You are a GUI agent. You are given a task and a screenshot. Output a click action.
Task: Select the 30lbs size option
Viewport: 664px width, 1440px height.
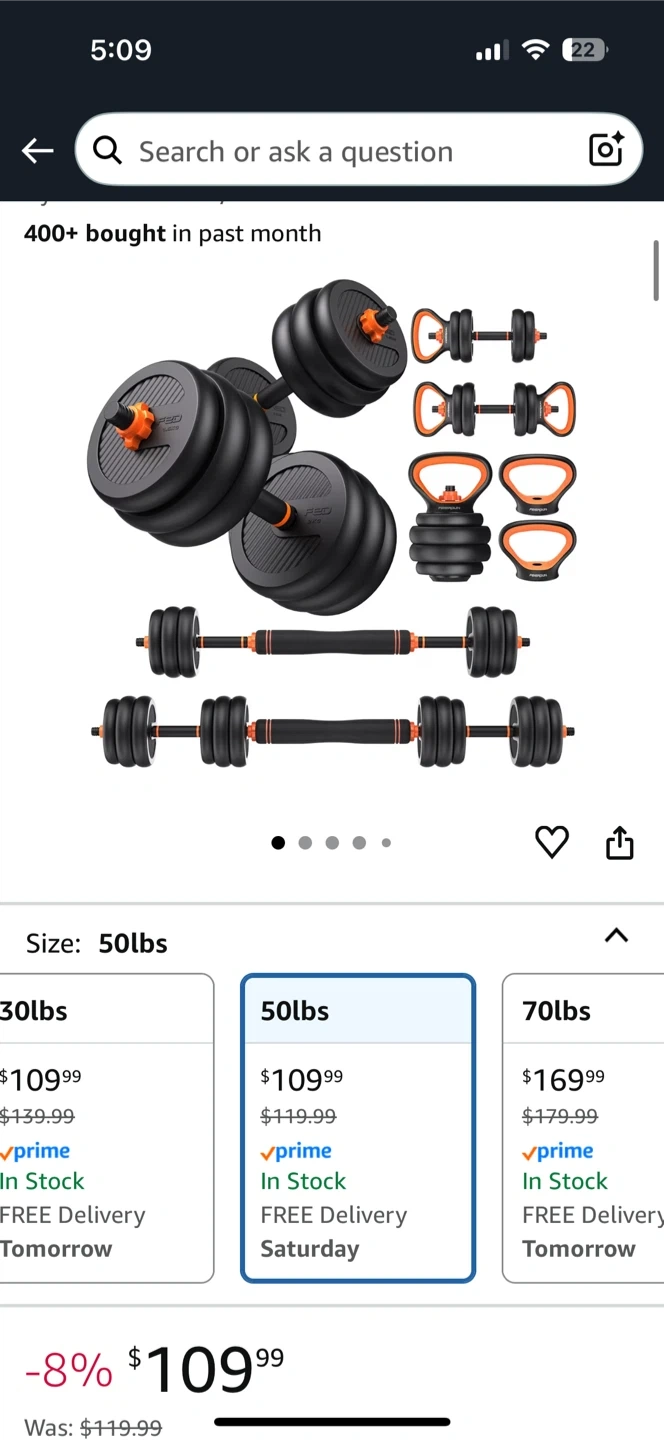coord(105,1127)
